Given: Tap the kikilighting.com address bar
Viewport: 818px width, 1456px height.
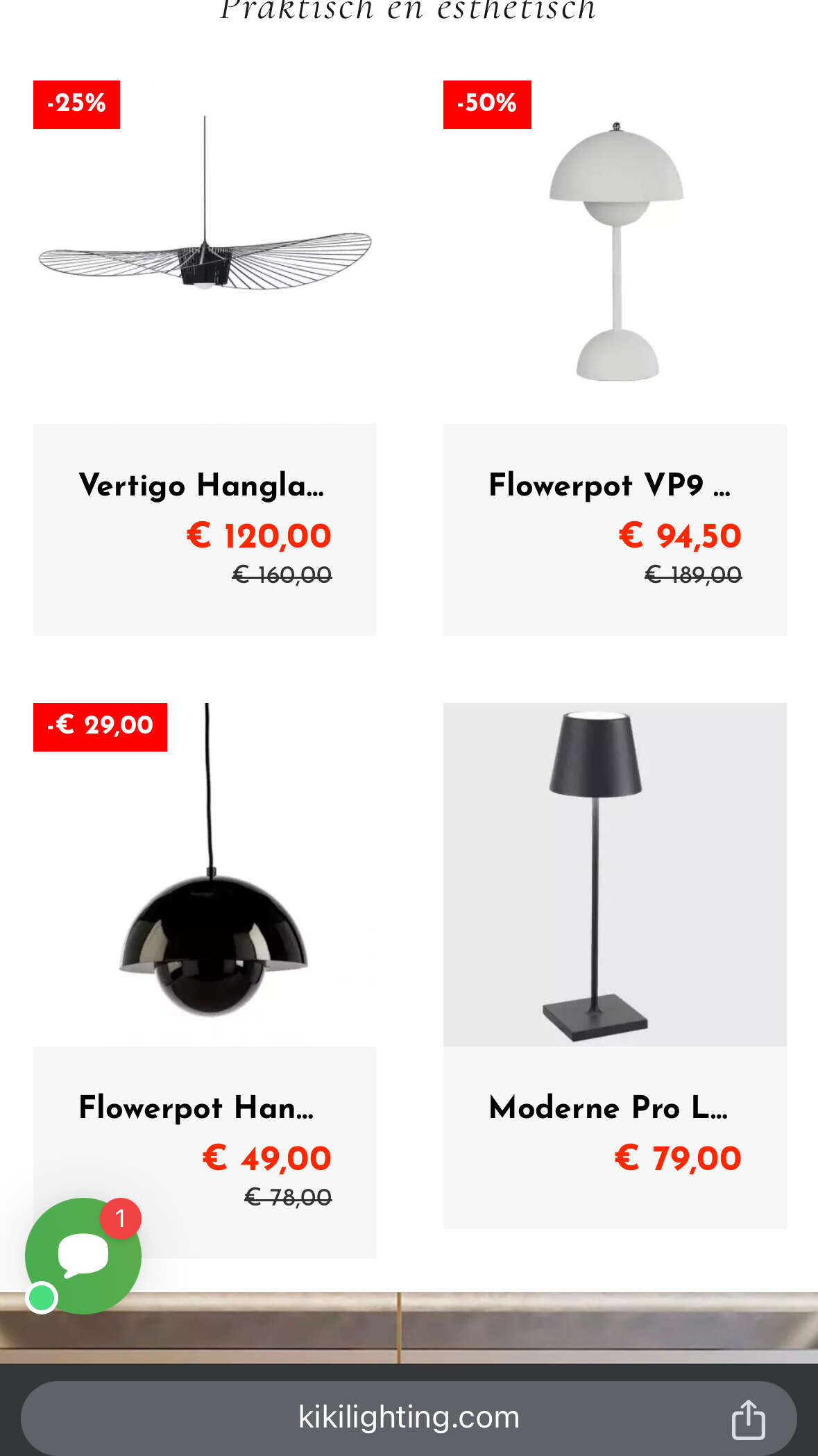Looking at the screenshot, I should click(x=409, y=1417).
